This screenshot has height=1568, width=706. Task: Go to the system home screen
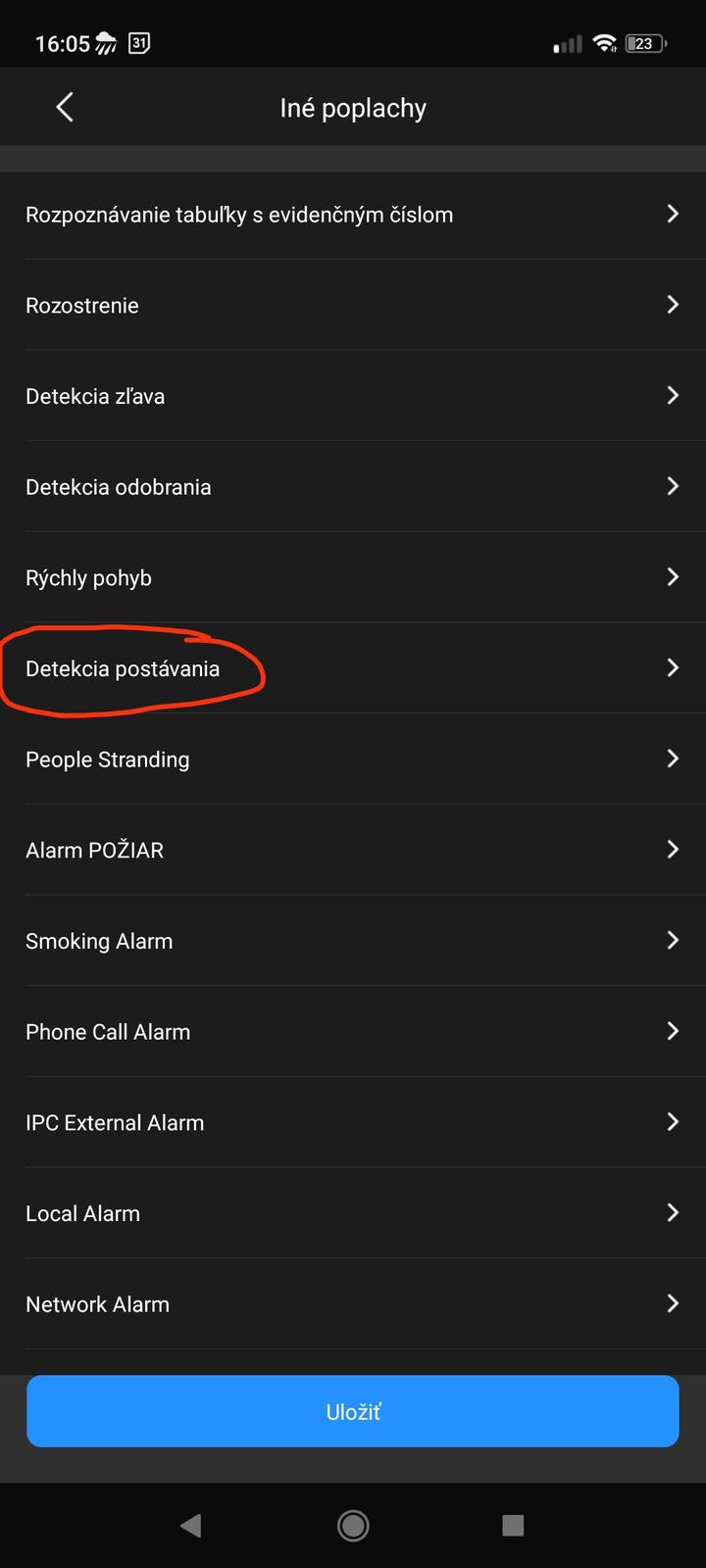coord(353,1525)
